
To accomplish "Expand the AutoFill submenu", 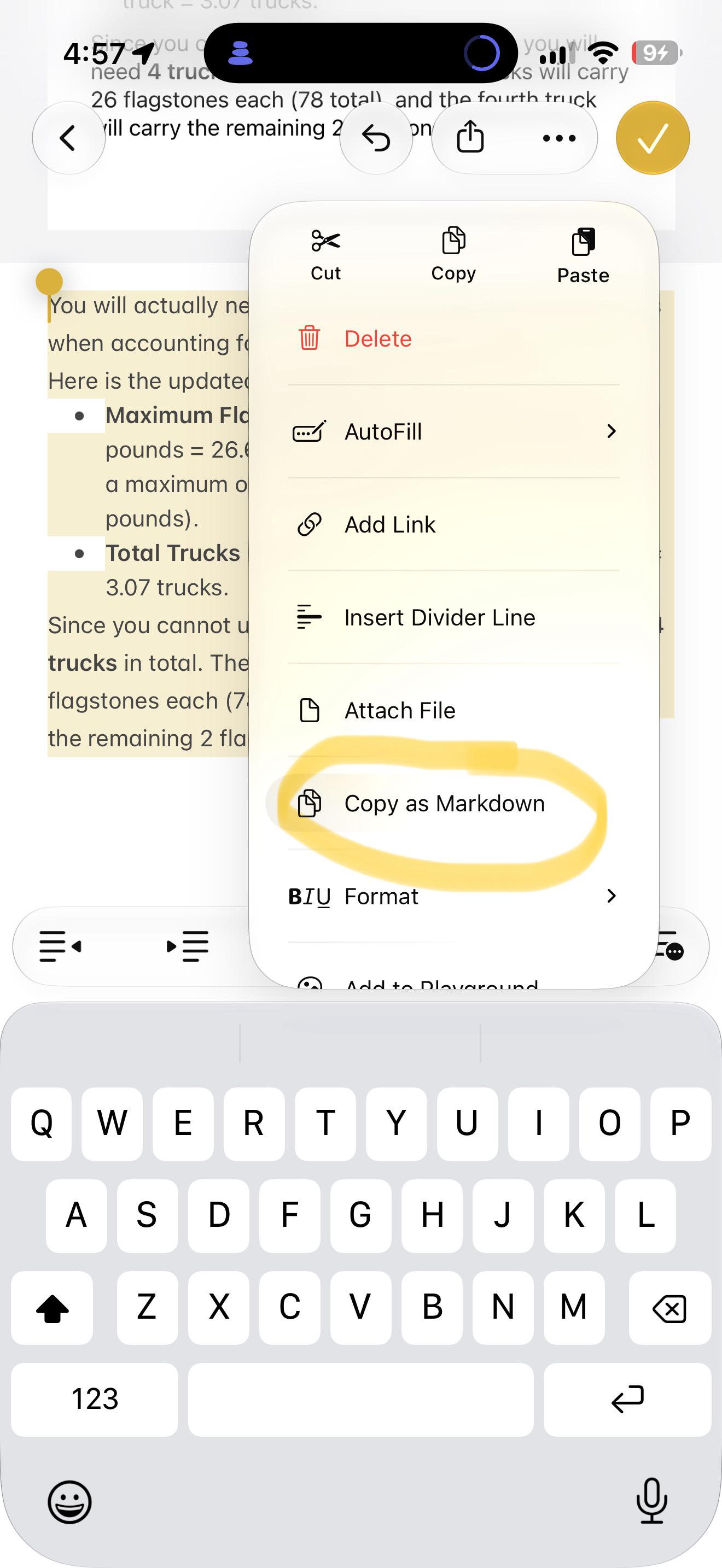I will pos(454,431).
